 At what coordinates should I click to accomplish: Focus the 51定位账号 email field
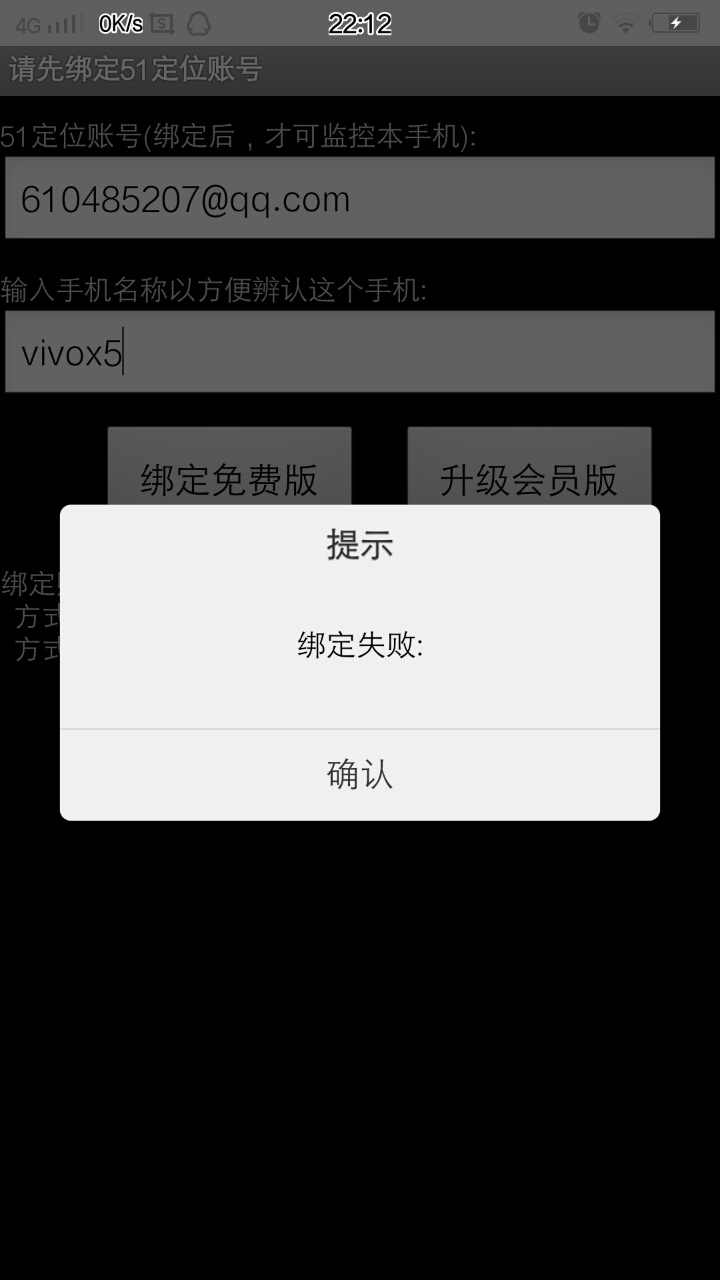pyautogui.click(x=360, y=198)
